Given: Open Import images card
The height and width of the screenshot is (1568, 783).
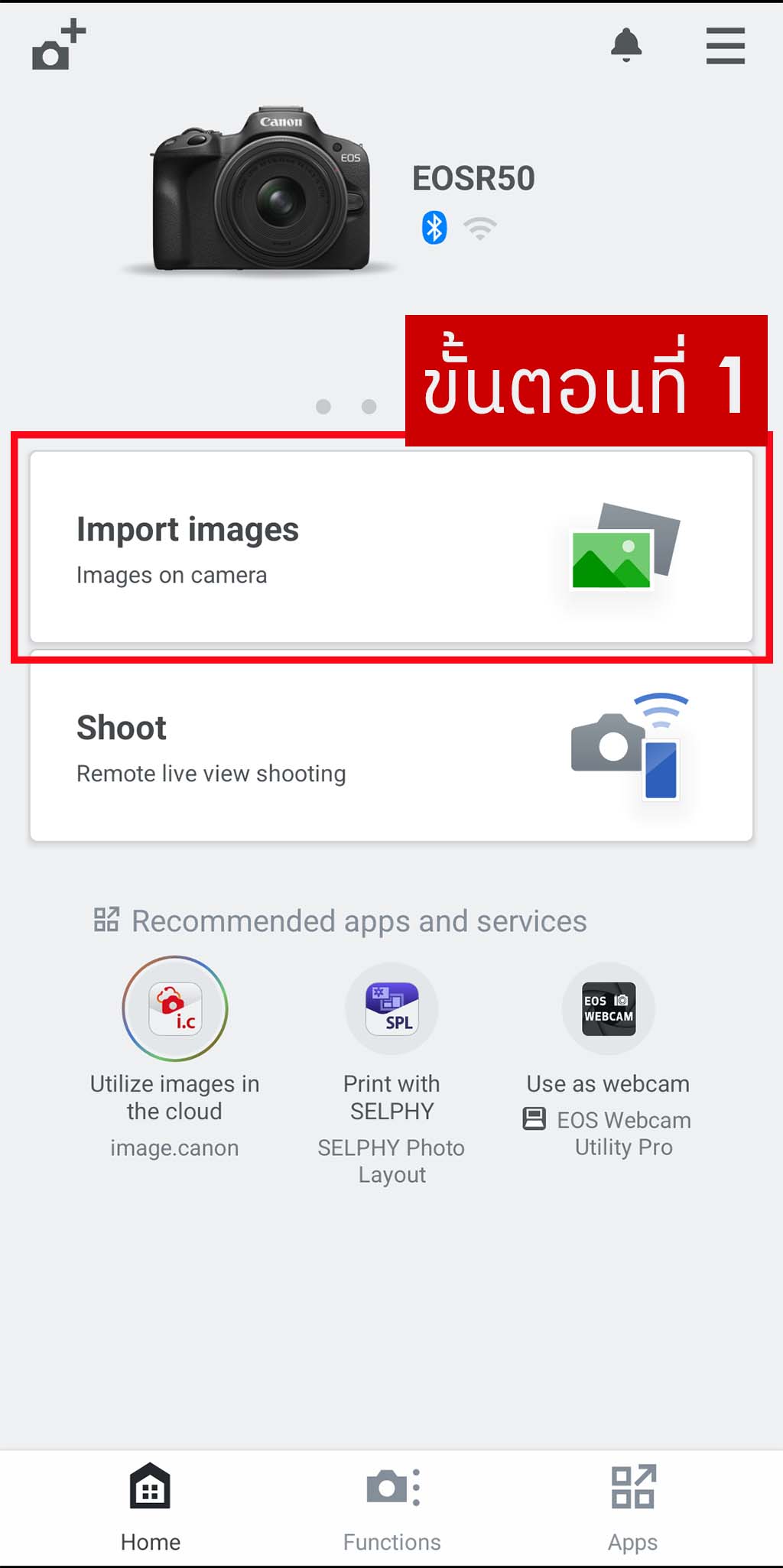Looking at the screenshot, I should pyautogui.click(x=391, y=547).
